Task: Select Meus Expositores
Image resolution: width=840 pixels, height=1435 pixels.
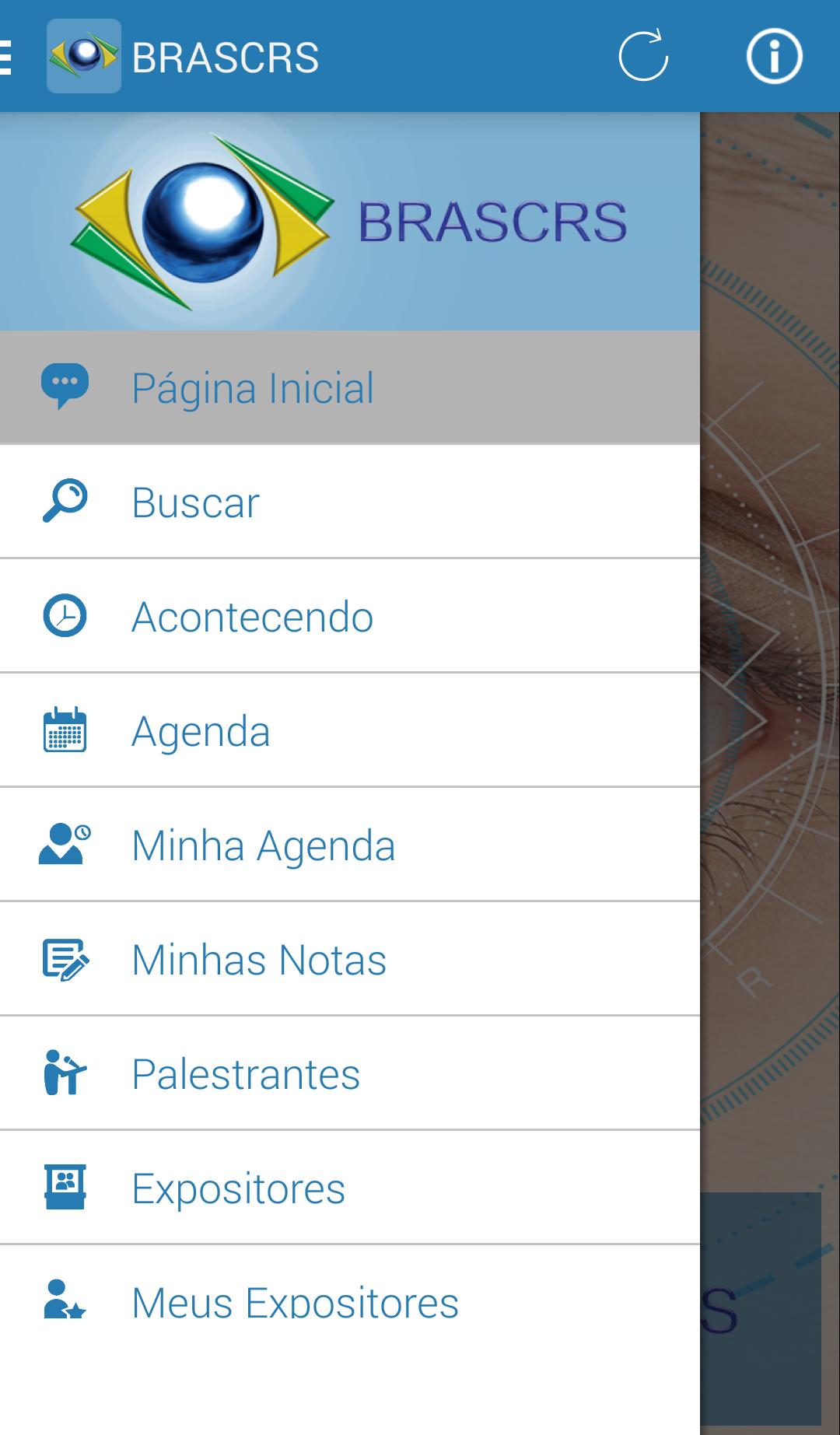Action: point(350,1302)
